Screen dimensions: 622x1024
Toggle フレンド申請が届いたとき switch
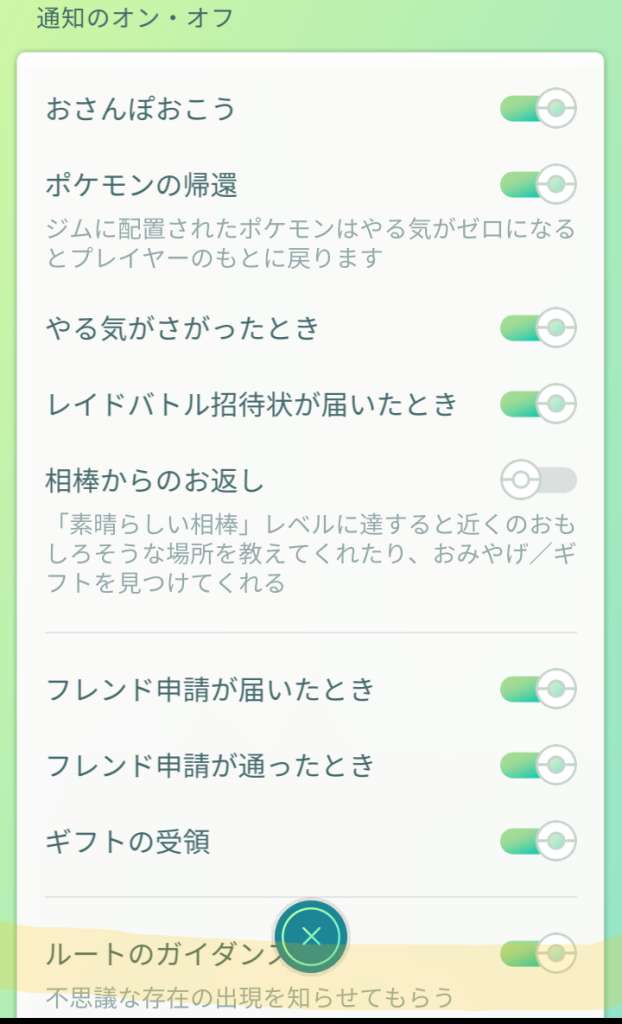[x=538, y=688]
